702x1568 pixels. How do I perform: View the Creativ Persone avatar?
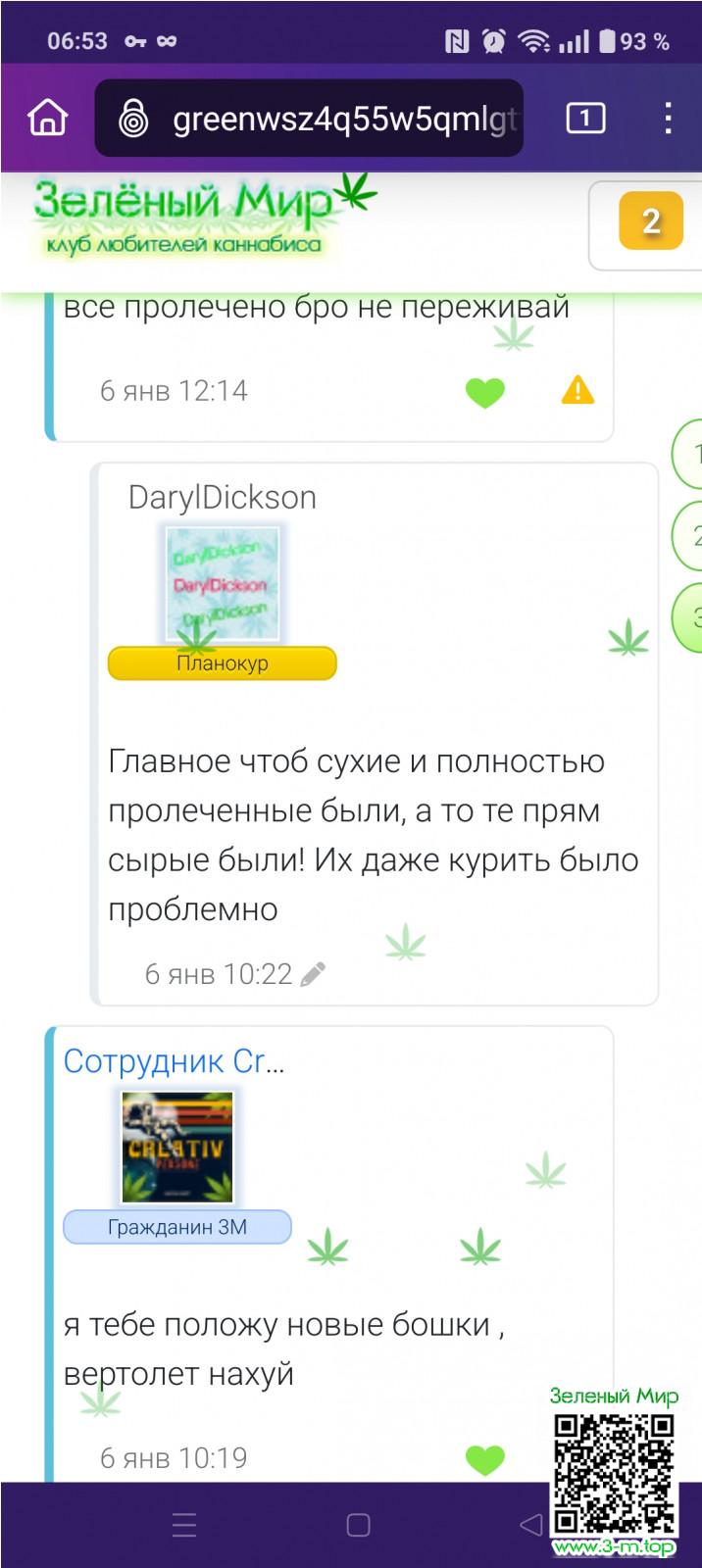click(177, 1147)
